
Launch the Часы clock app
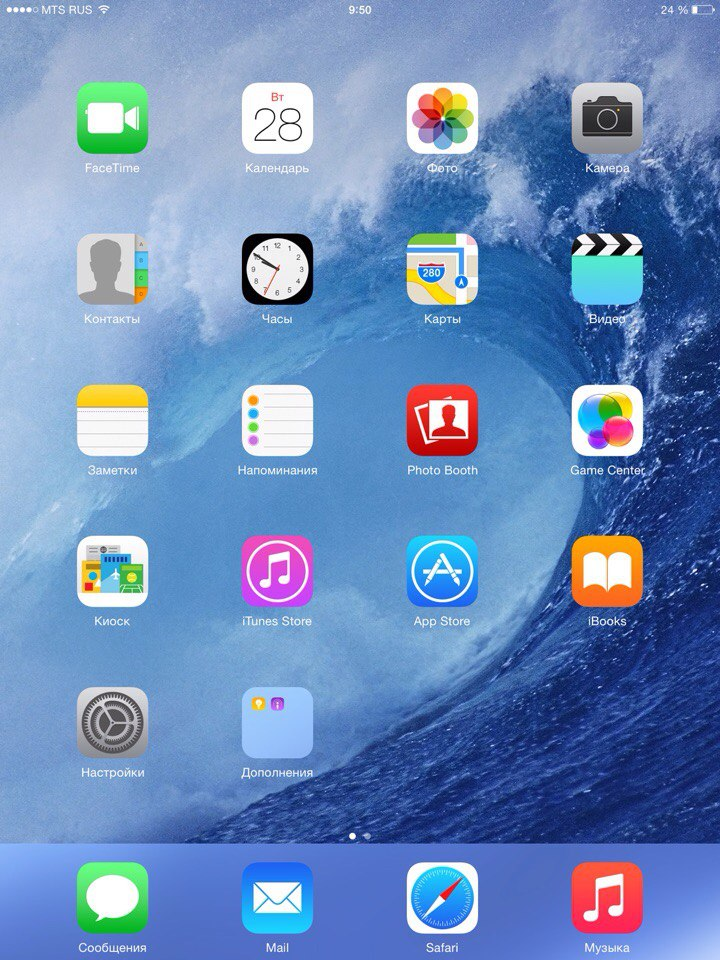tap(277, 269)
